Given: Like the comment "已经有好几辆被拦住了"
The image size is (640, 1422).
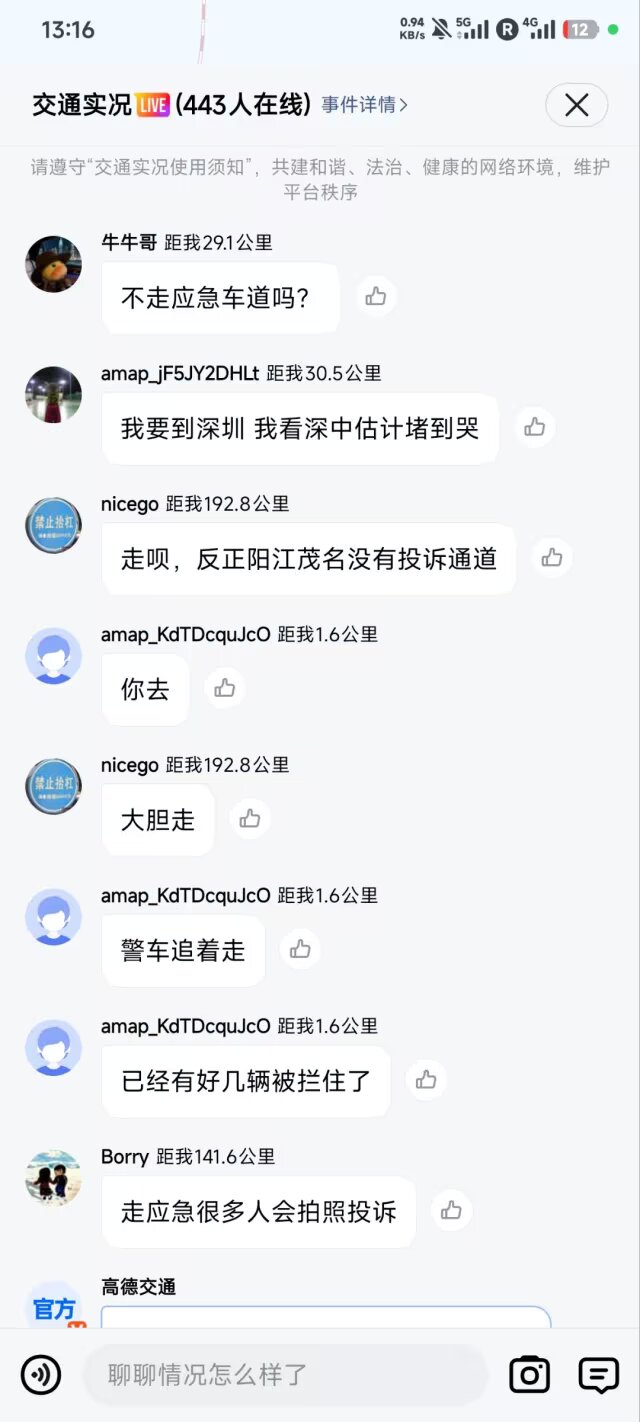Looking at the screenshot, I should coord(426,1080).
